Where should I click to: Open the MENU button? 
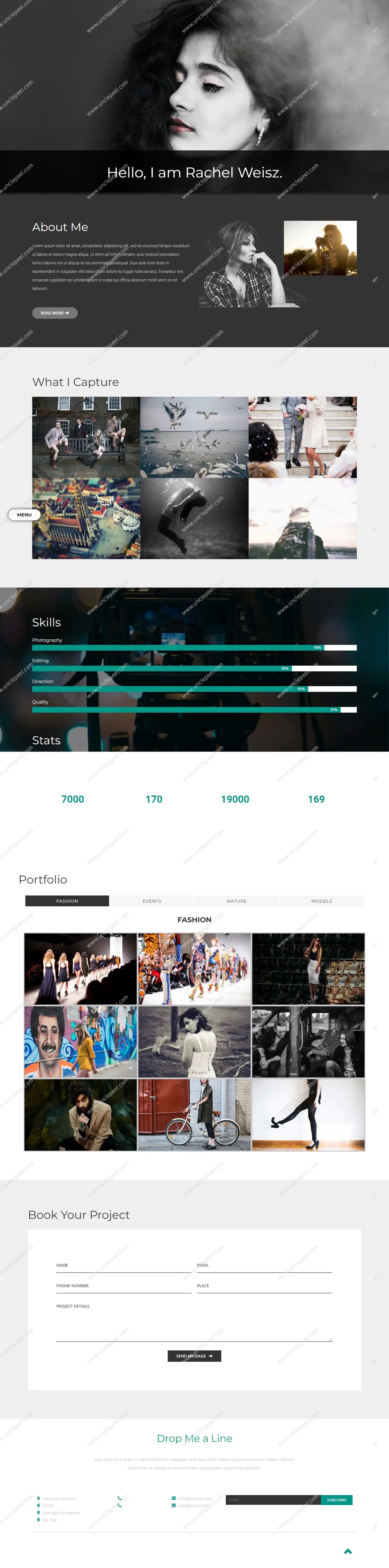24,514
